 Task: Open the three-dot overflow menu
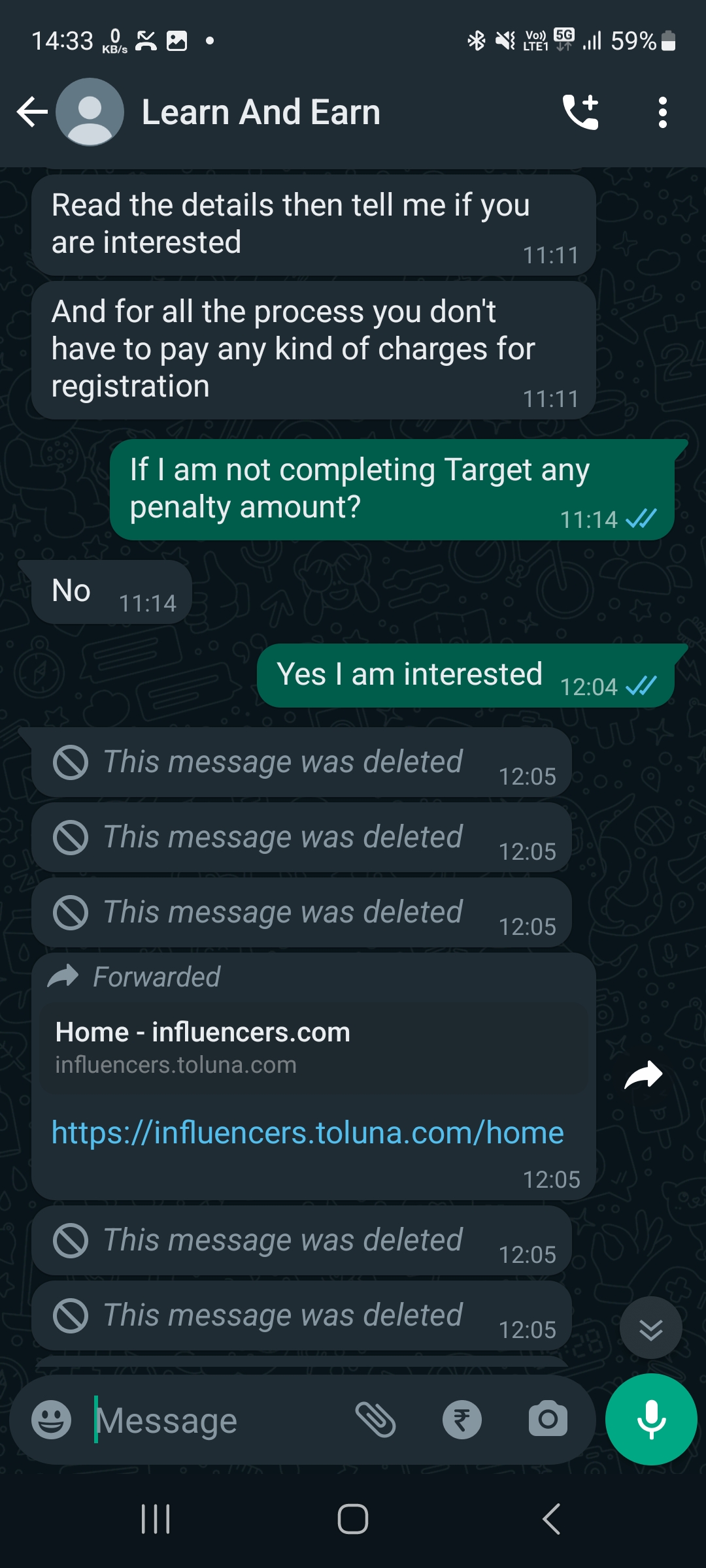pos(663,112)
